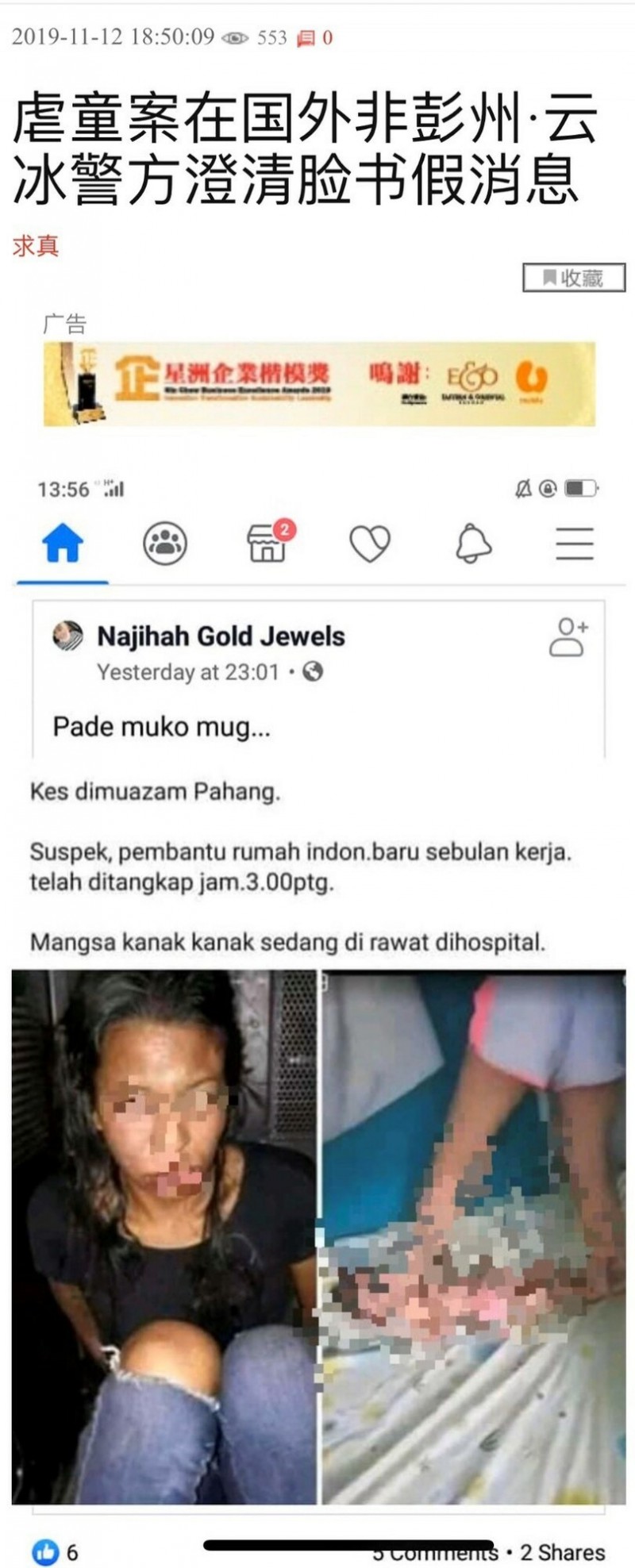Open the 求真 category link
Viewport: 635px width, 1568px height.
(36, 245)
